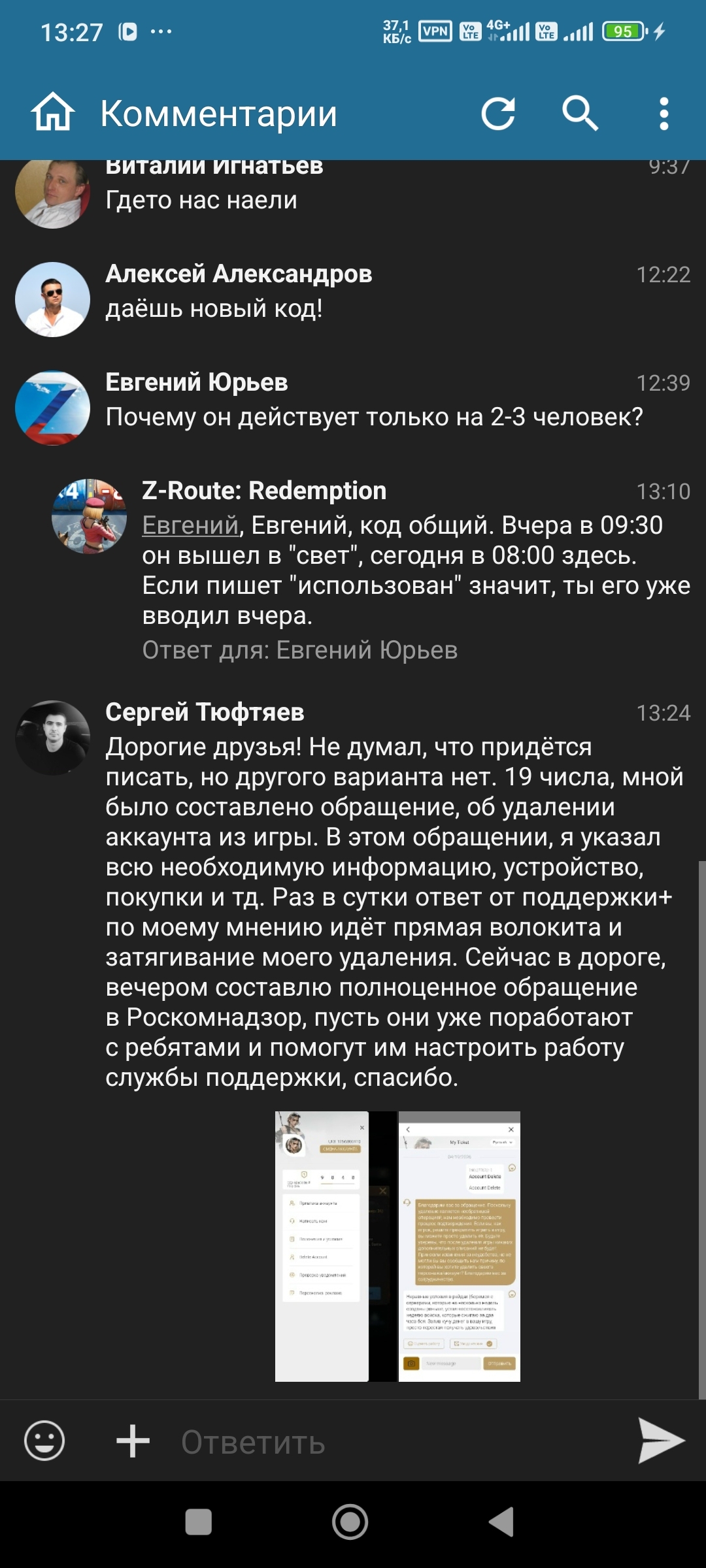Tap the system back button

(x=501, y=1522)
